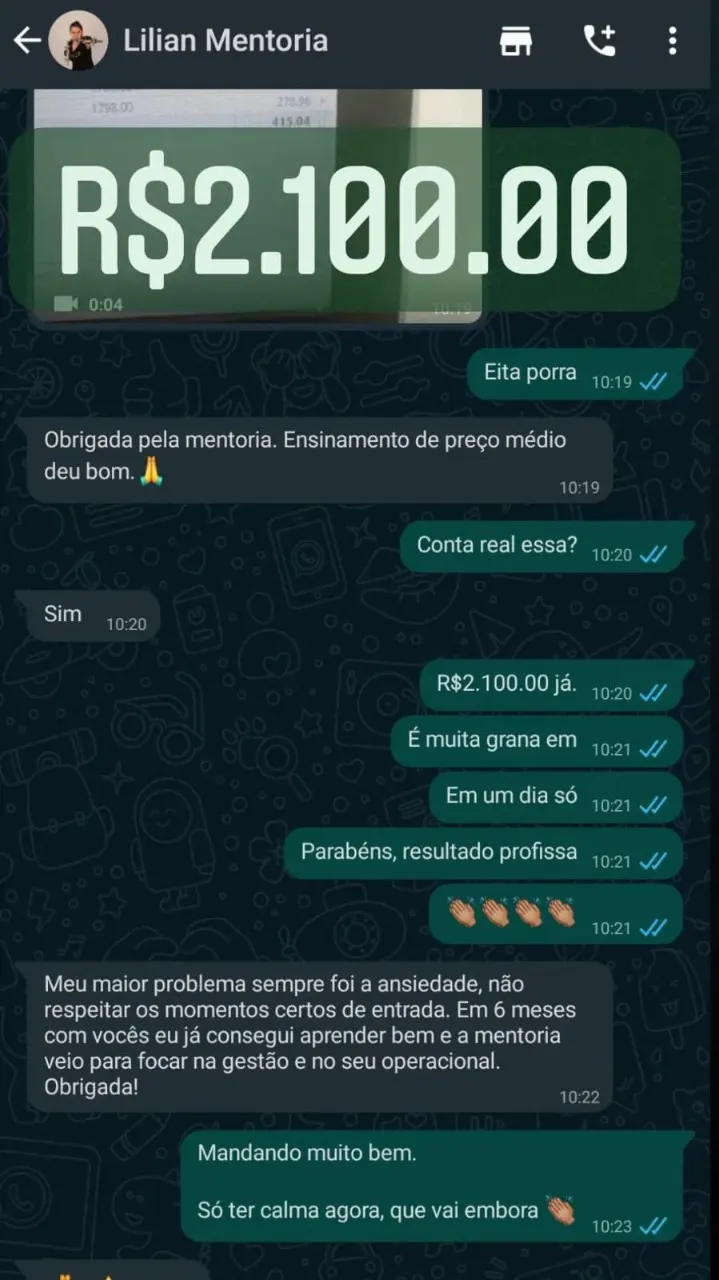The width and height of the screenshot is (719, 1280).
Task: Start a call with Lilian Mentoria
Action: click(x=599, y=41)
